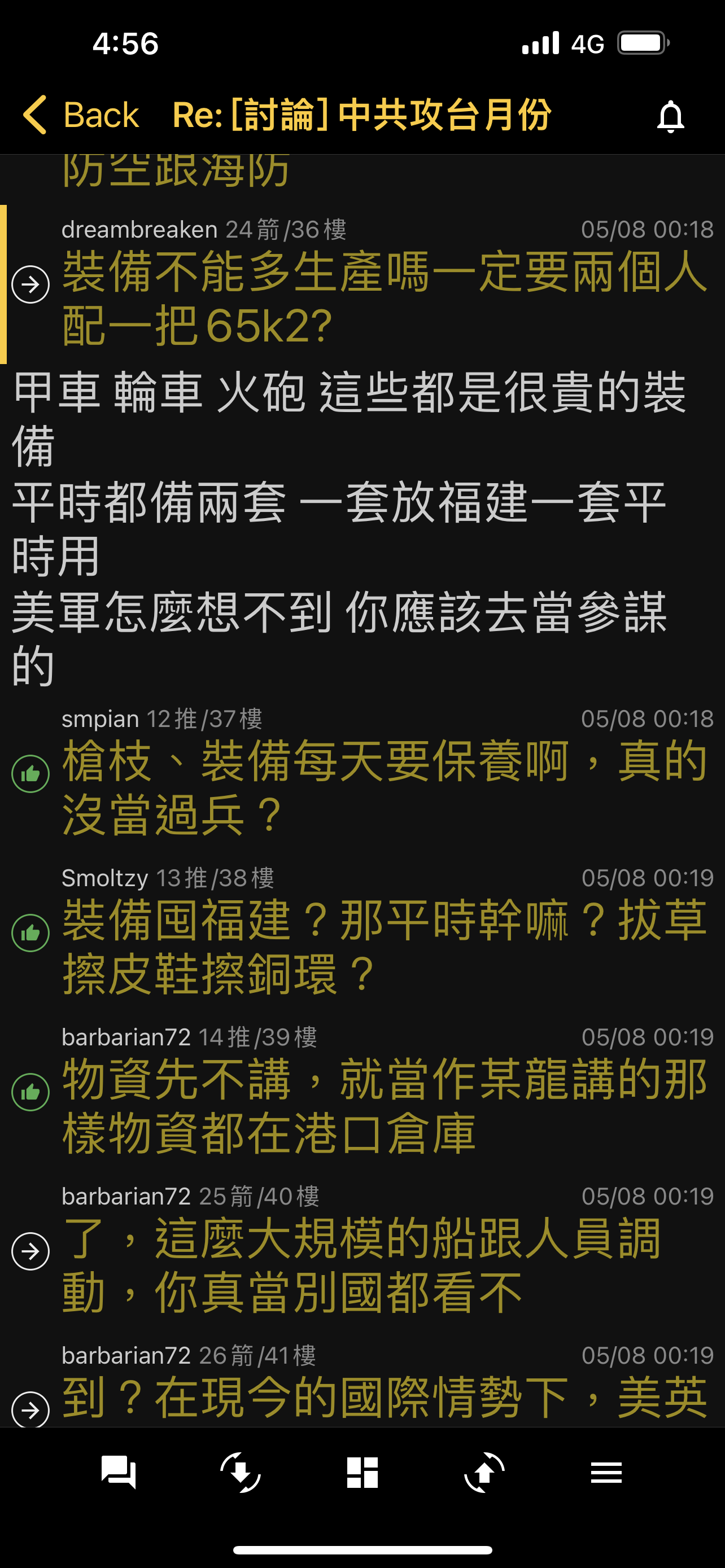Open barbarian72's comment on floor 40

[362, 1251]
